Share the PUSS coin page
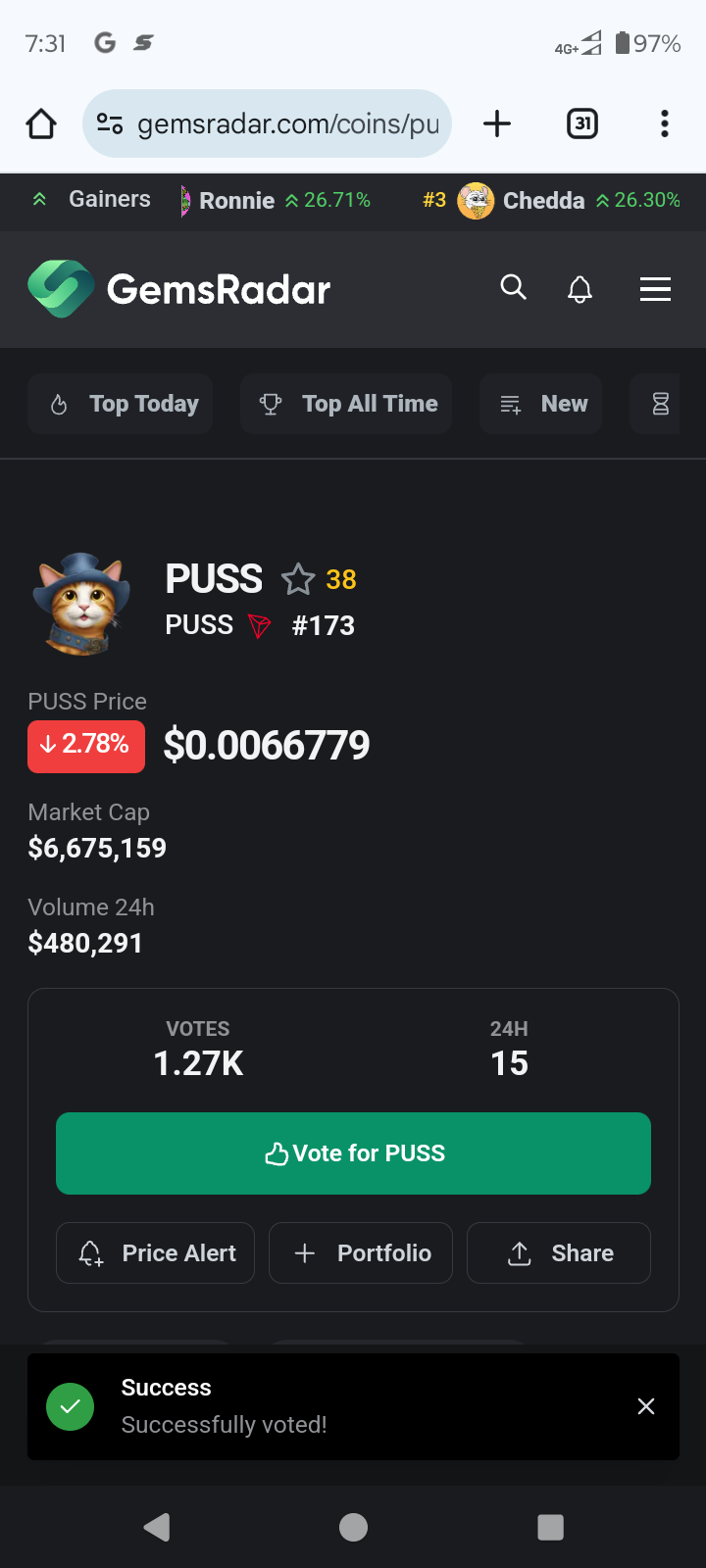Image resolution: width=706 pixels, height=1568 pixels. (559, 1252)
